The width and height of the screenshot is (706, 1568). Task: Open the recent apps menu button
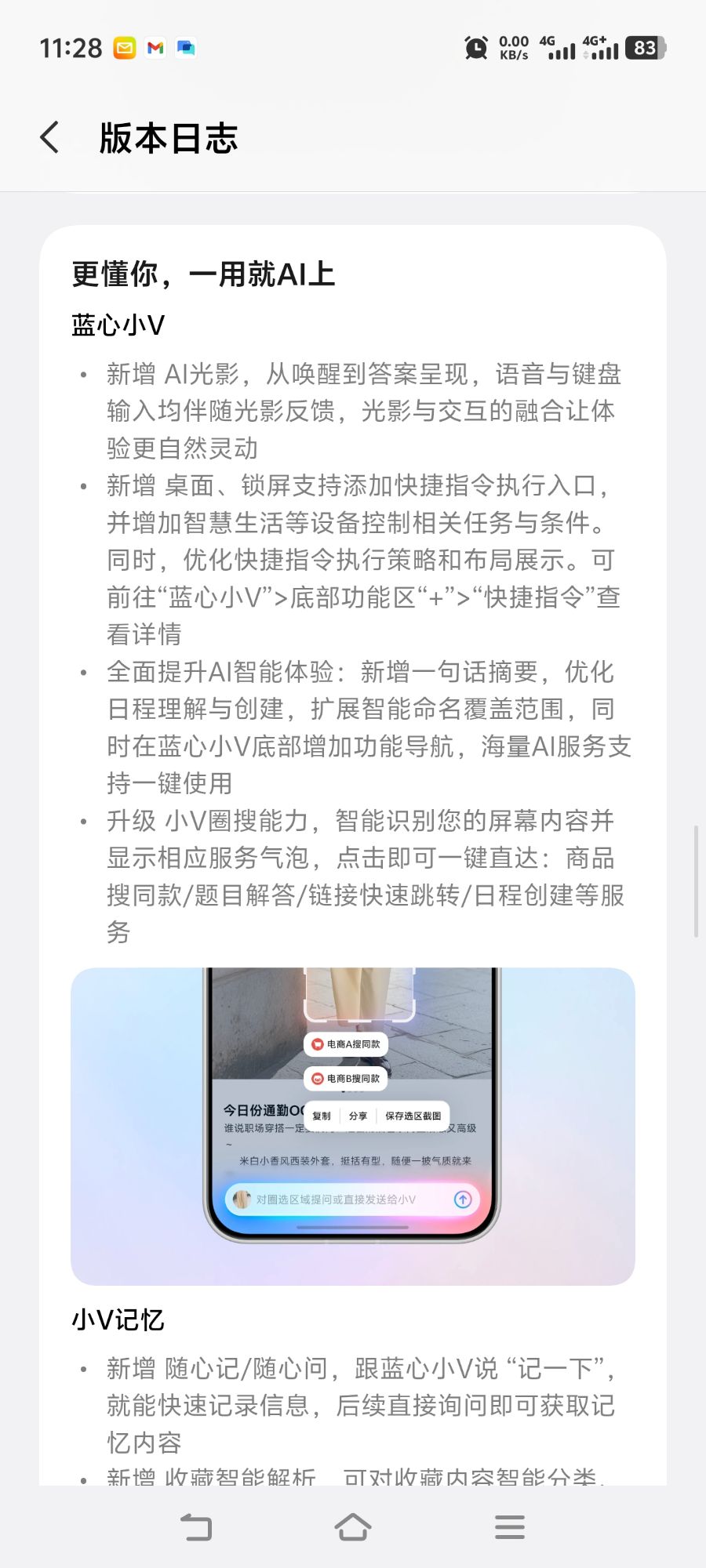point(509,1526)
